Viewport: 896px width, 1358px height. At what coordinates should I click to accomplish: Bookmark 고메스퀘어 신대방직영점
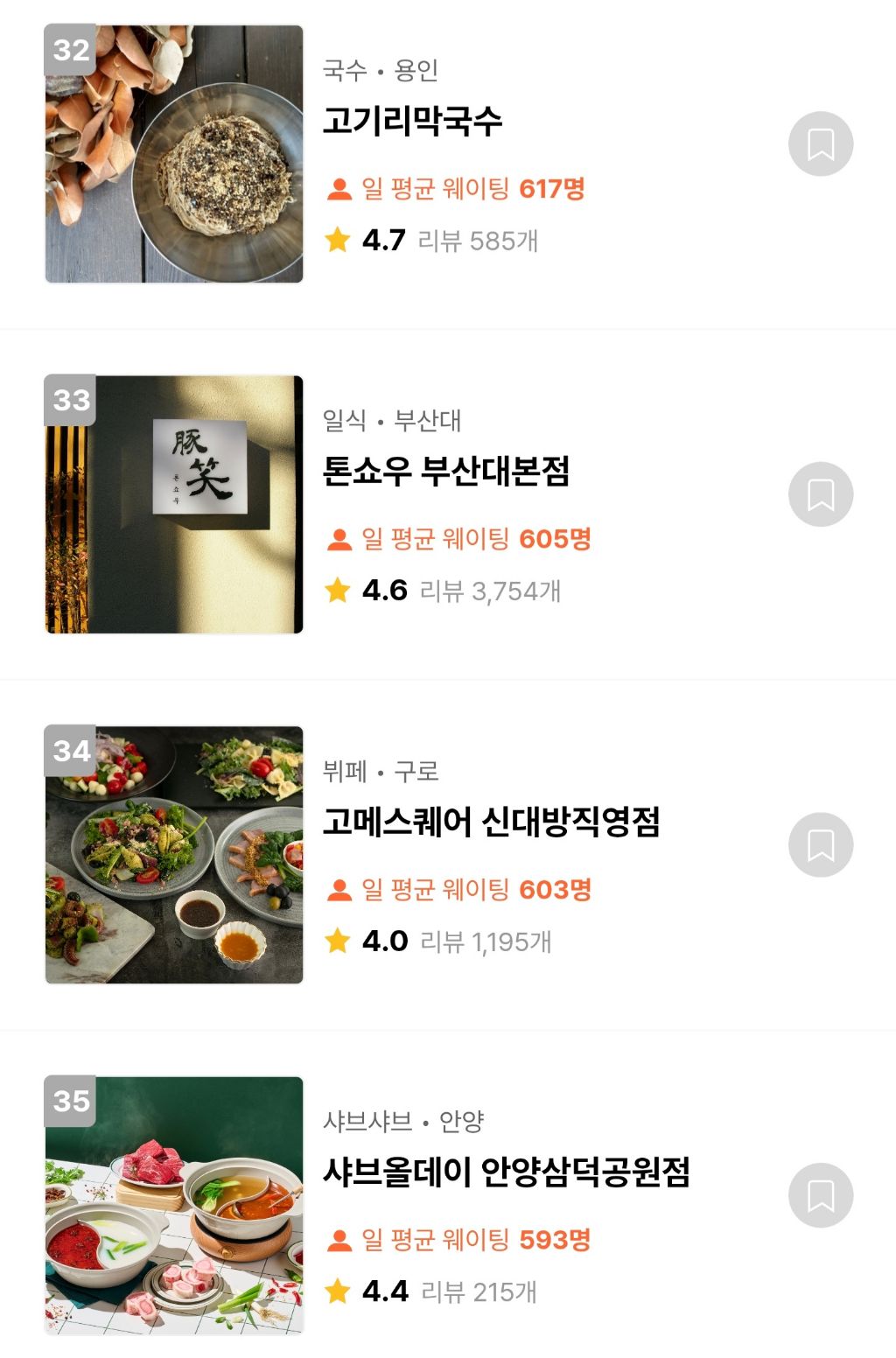coord(820,844)
